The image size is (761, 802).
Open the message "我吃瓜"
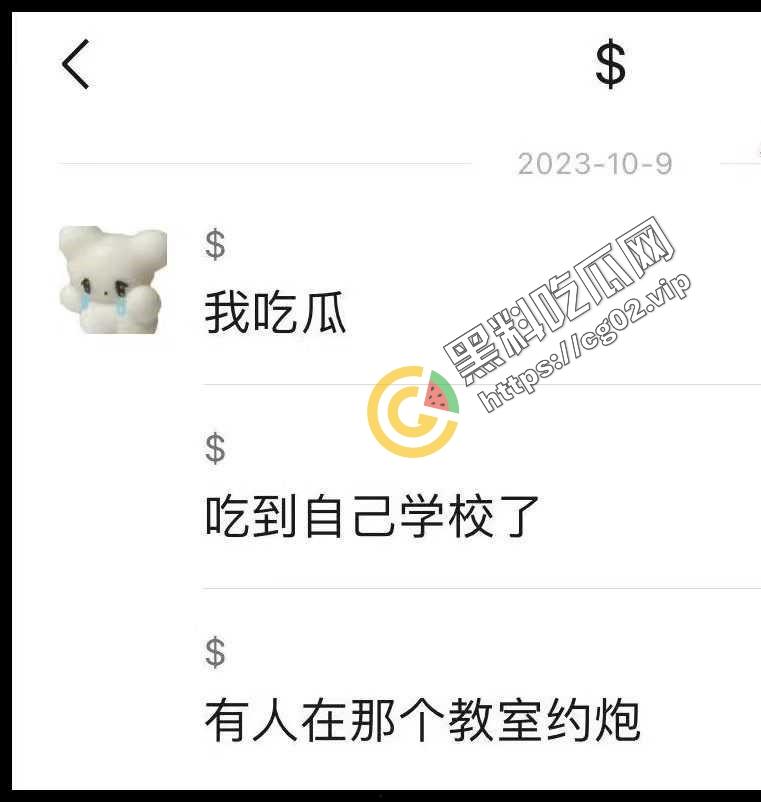[x=276, y=314]
